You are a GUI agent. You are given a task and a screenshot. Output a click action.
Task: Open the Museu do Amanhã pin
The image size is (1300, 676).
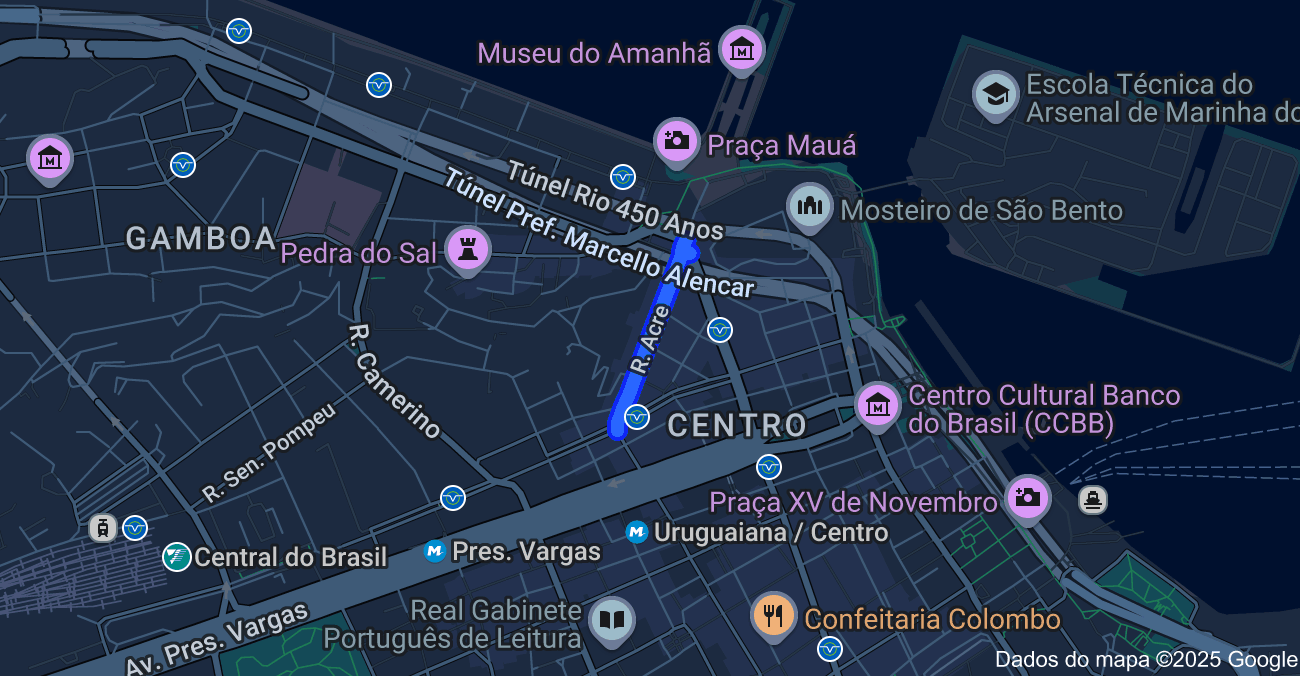coord(742,48)
